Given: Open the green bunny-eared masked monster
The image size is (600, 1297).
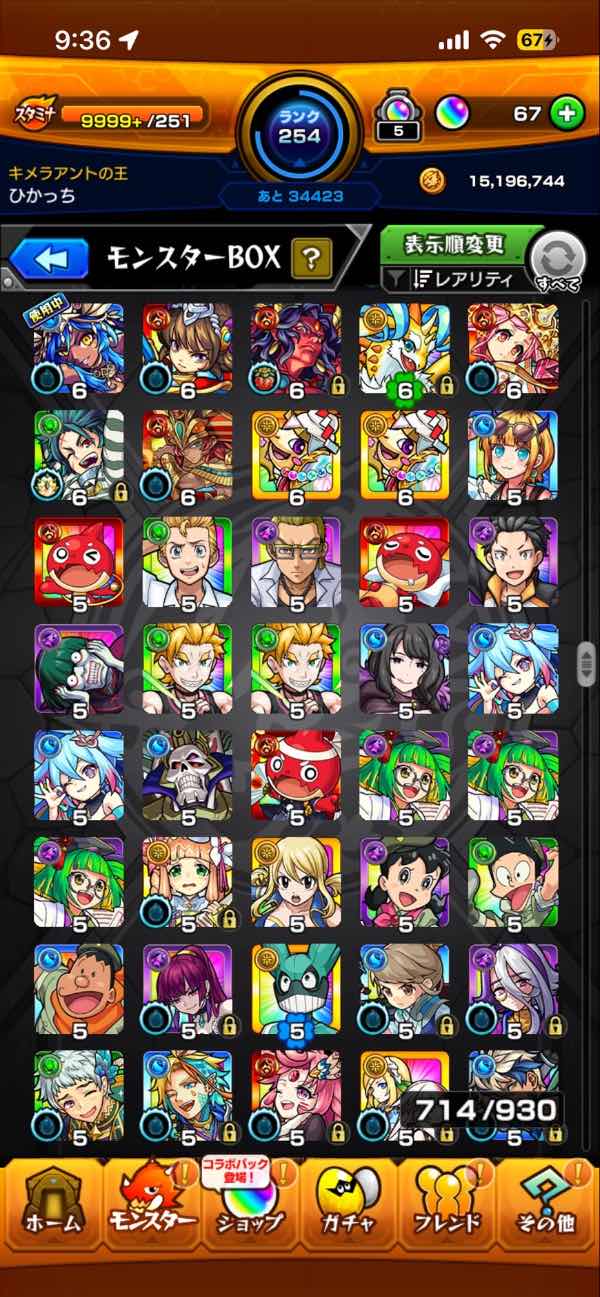Looking at the screenshot, I should tap(296, 990).
